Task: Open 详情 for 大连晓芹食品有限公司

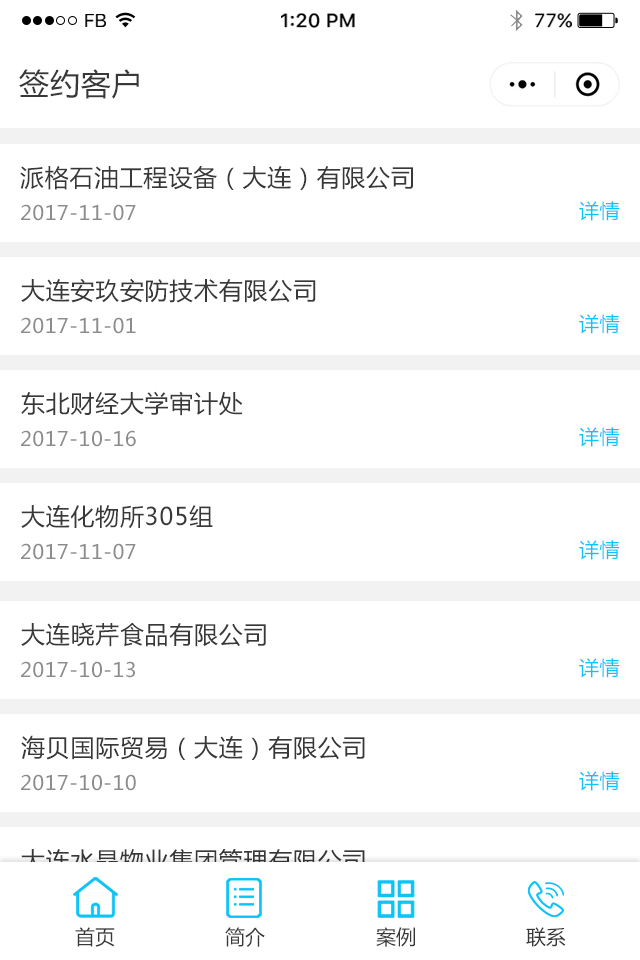Action: click(599, 668)
